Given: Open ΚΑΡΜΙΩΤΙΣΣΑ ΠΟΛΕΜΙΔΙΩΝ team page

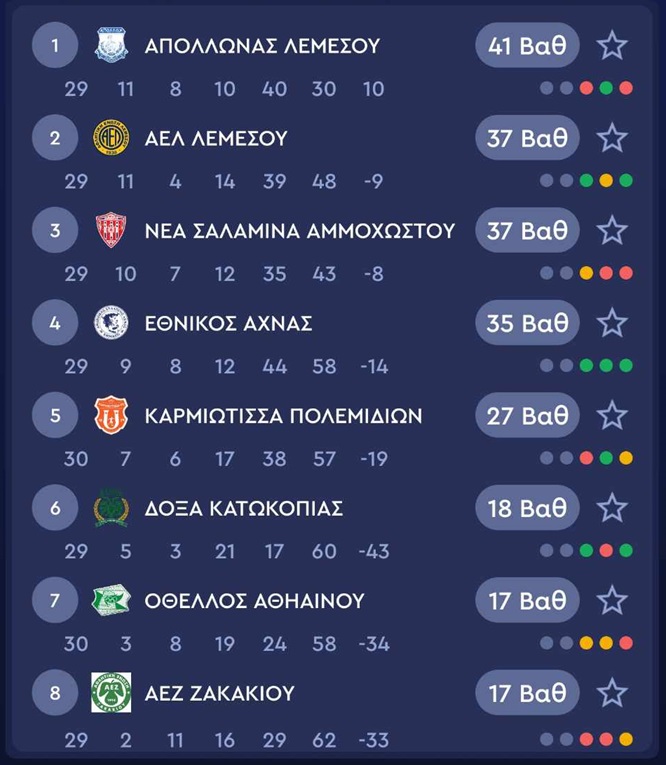Looking at the screenshot, I should [x=283, y=416].
